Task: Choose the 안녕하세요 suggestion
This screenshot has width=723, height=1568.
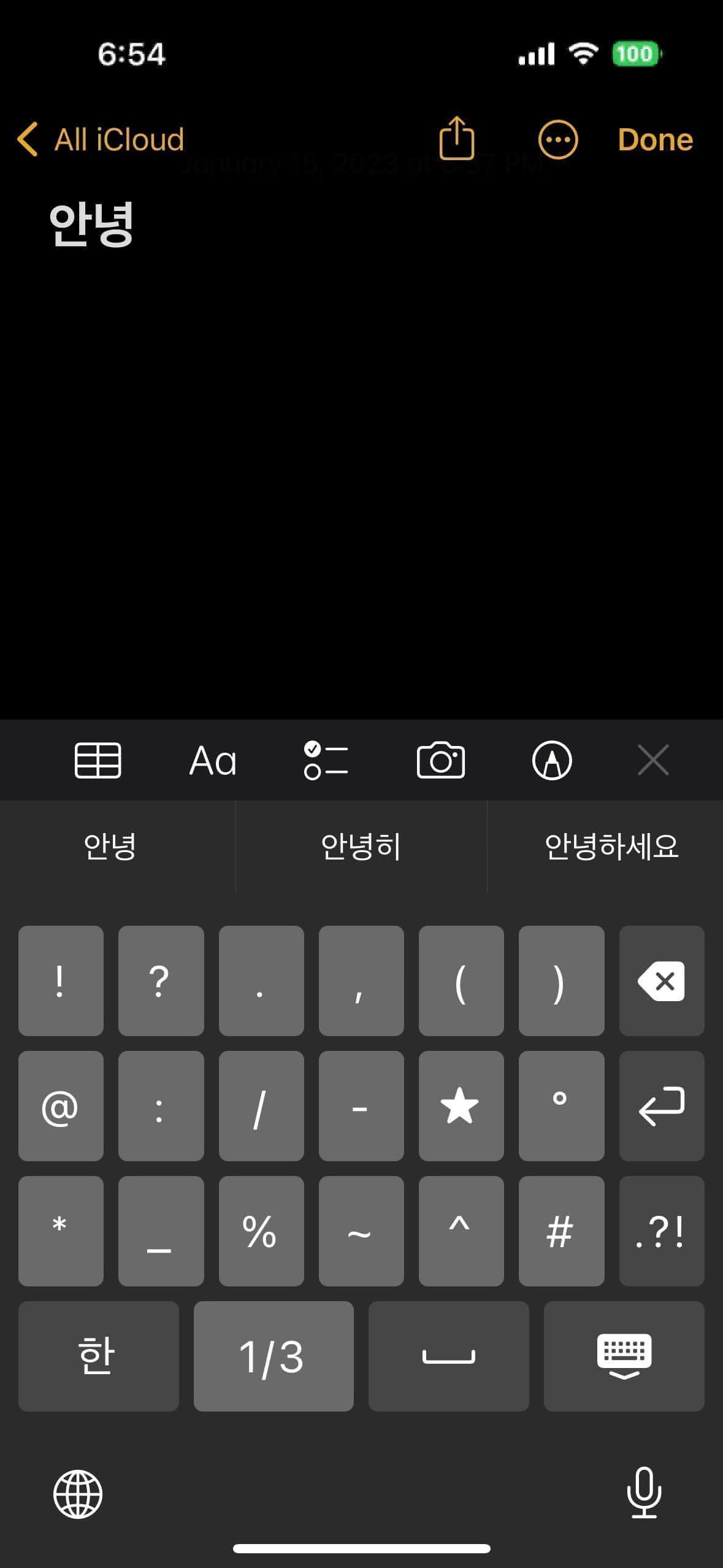Action: 611,847
